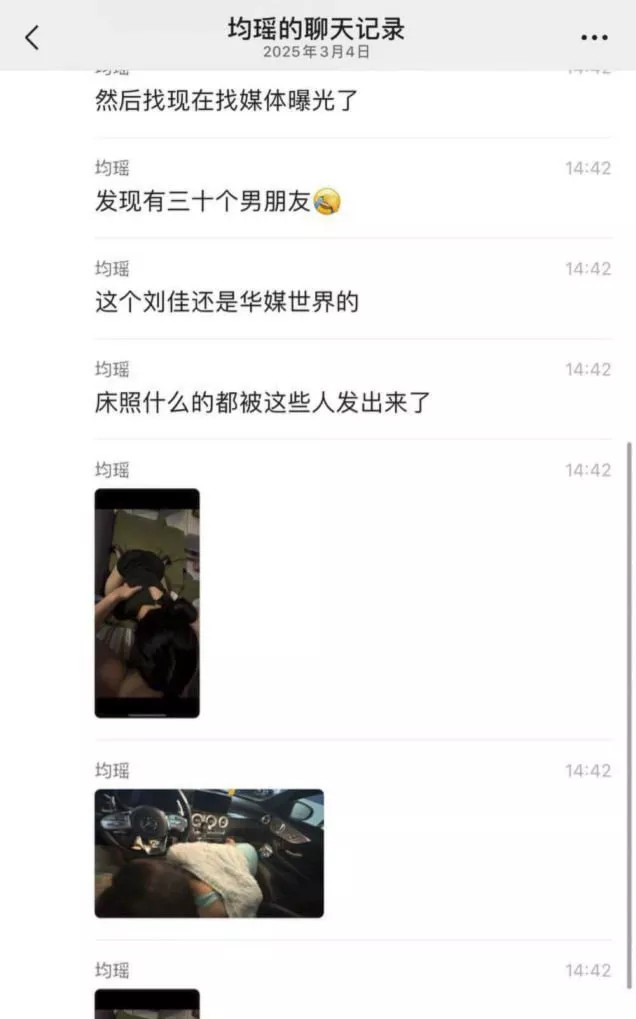
Task: View the landscape car interior photo
Action: click(x=209, y=853)
